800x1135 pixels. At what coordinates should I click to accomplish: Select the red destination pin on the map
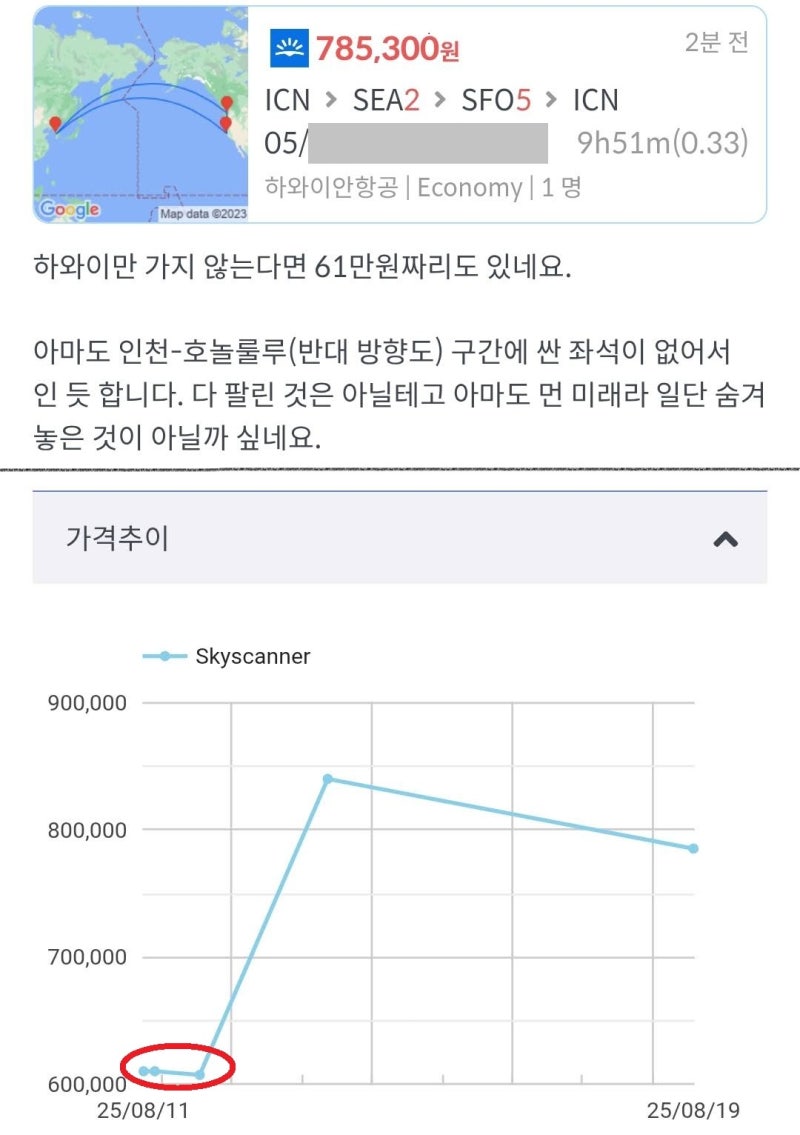227,102
